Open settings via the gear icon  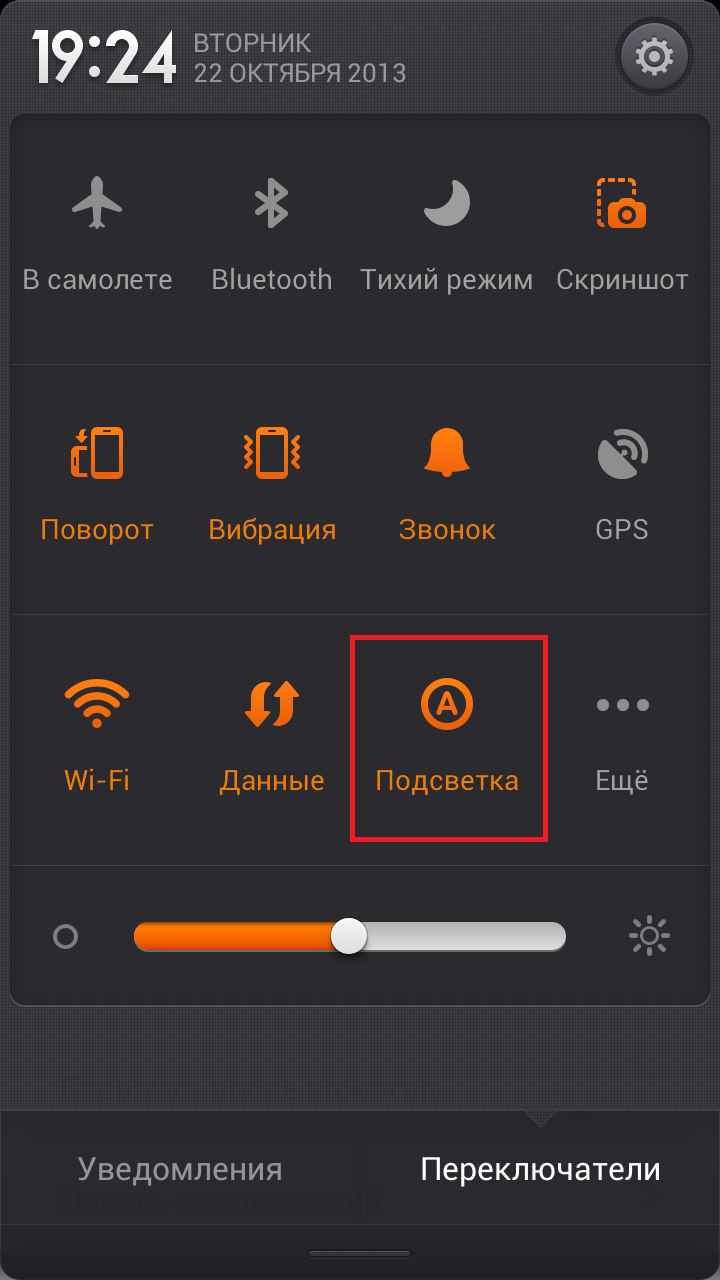654,57
